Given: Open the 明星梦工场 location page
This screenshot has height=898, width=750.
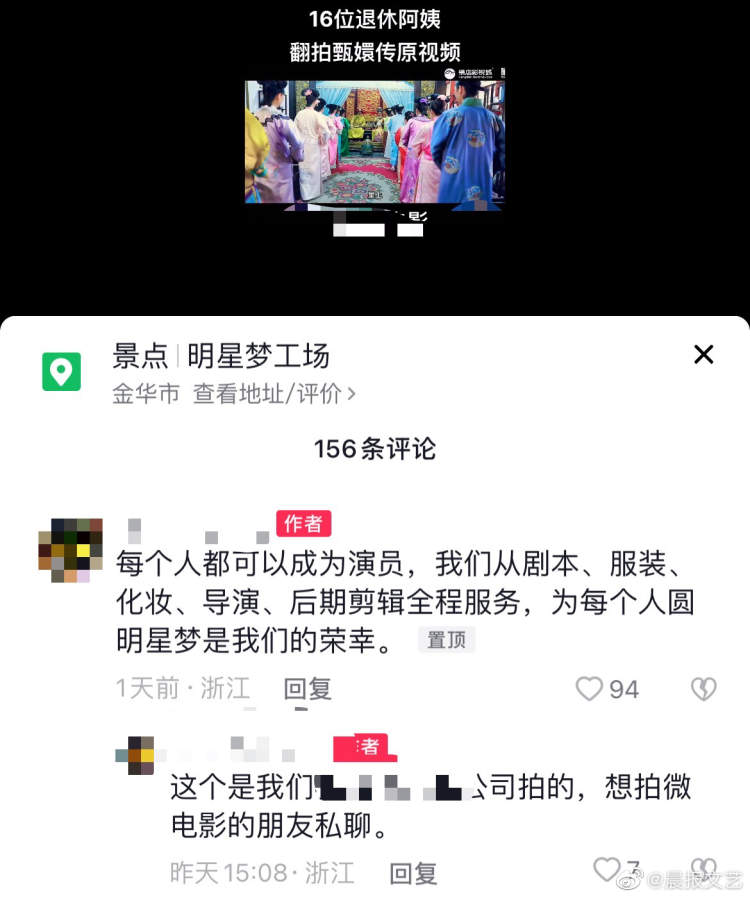Looking at the screenshot, I should point(258,356).
